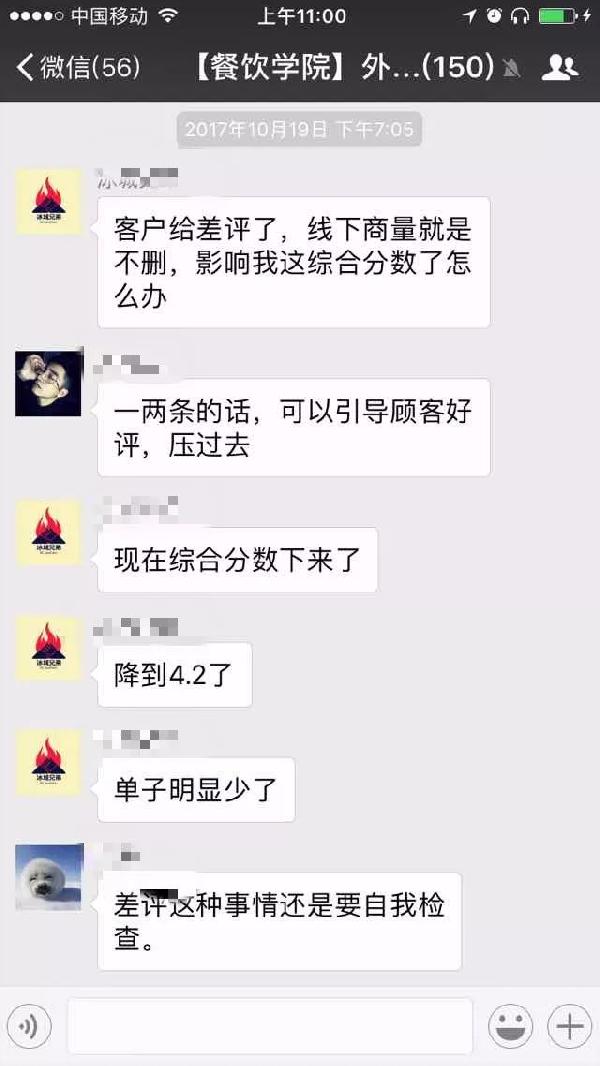600x1066 pixels.
Task: Go back to the 微信 chat list
Action: (77, 67)
